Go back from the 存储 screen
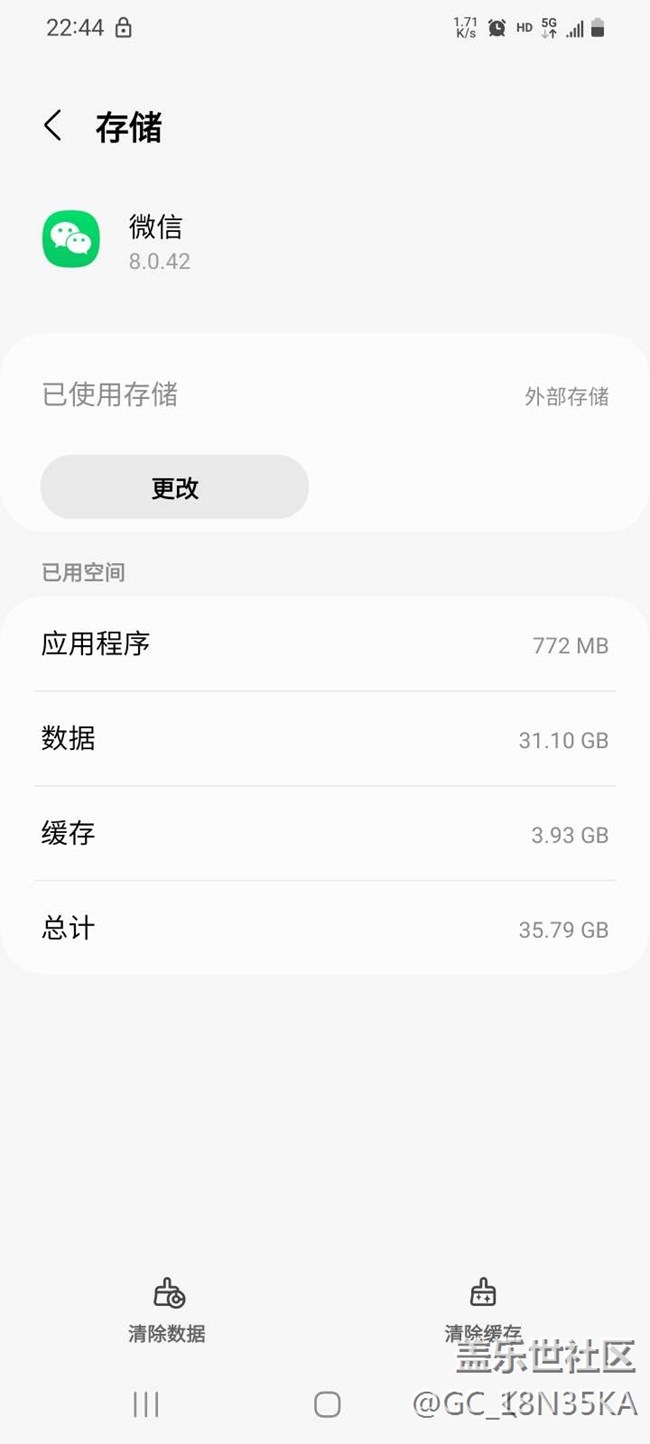Image resolution: width=650 pixels, height=1444 pixels. point(53,127)
